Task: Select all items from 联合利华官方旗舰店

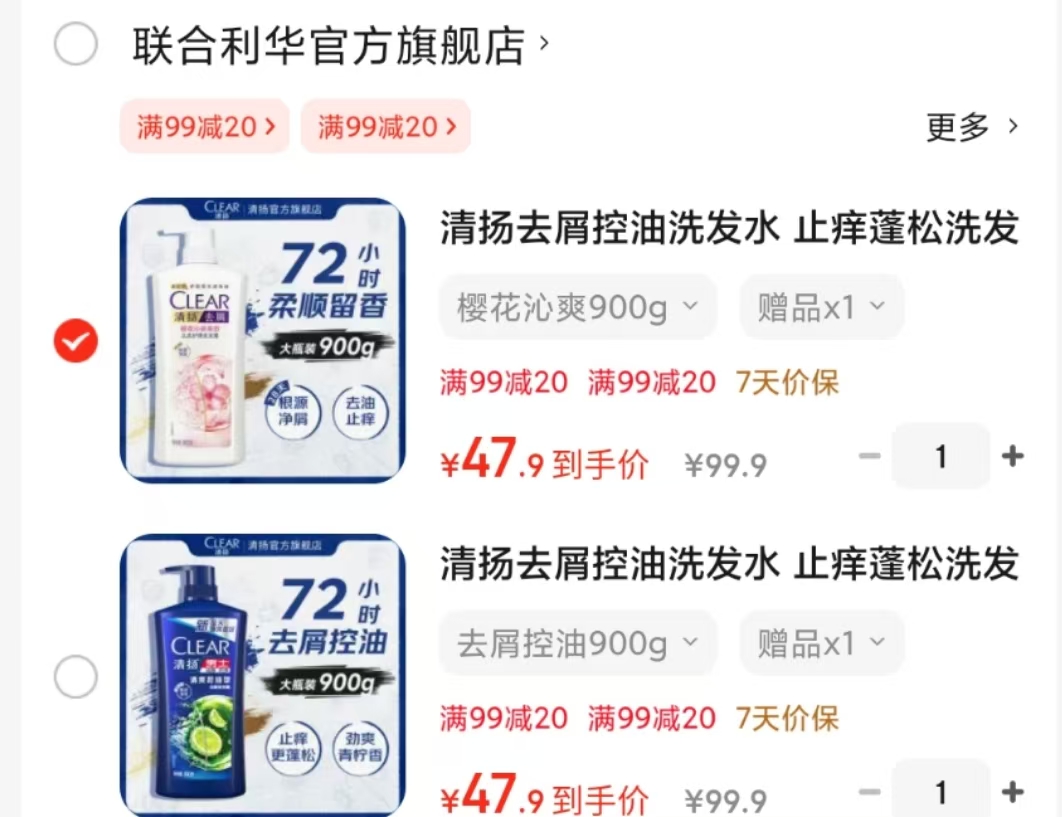Action: [76, 45]
